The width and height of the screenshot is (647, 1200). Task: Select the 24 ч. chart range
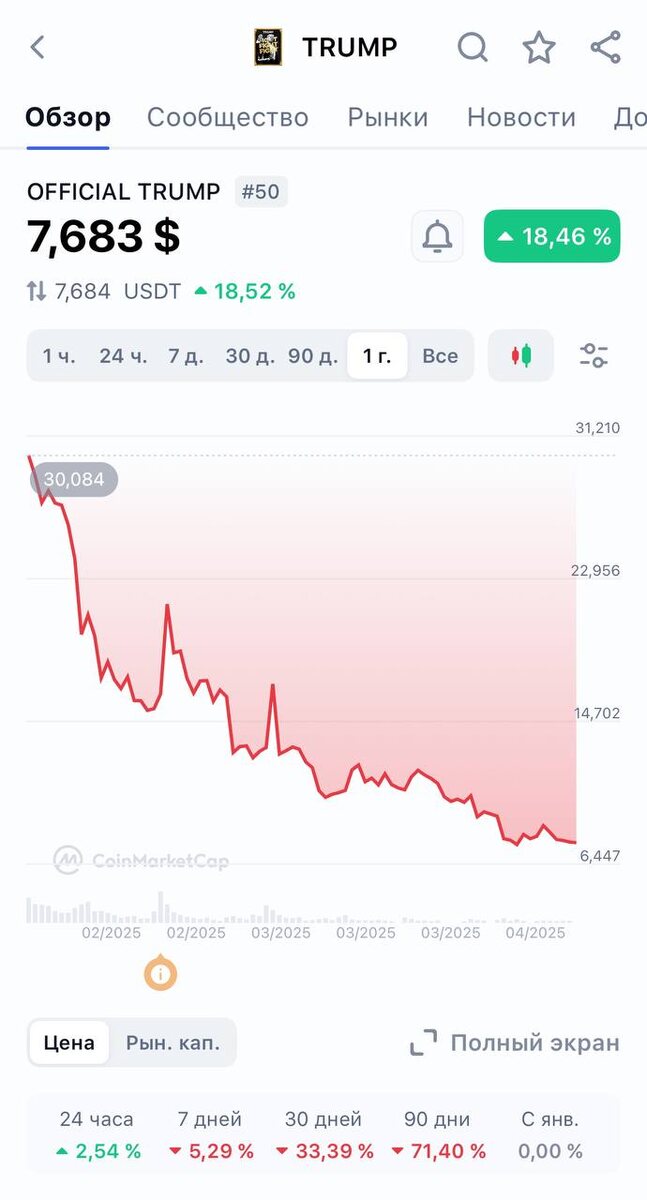tap(123, 356)
